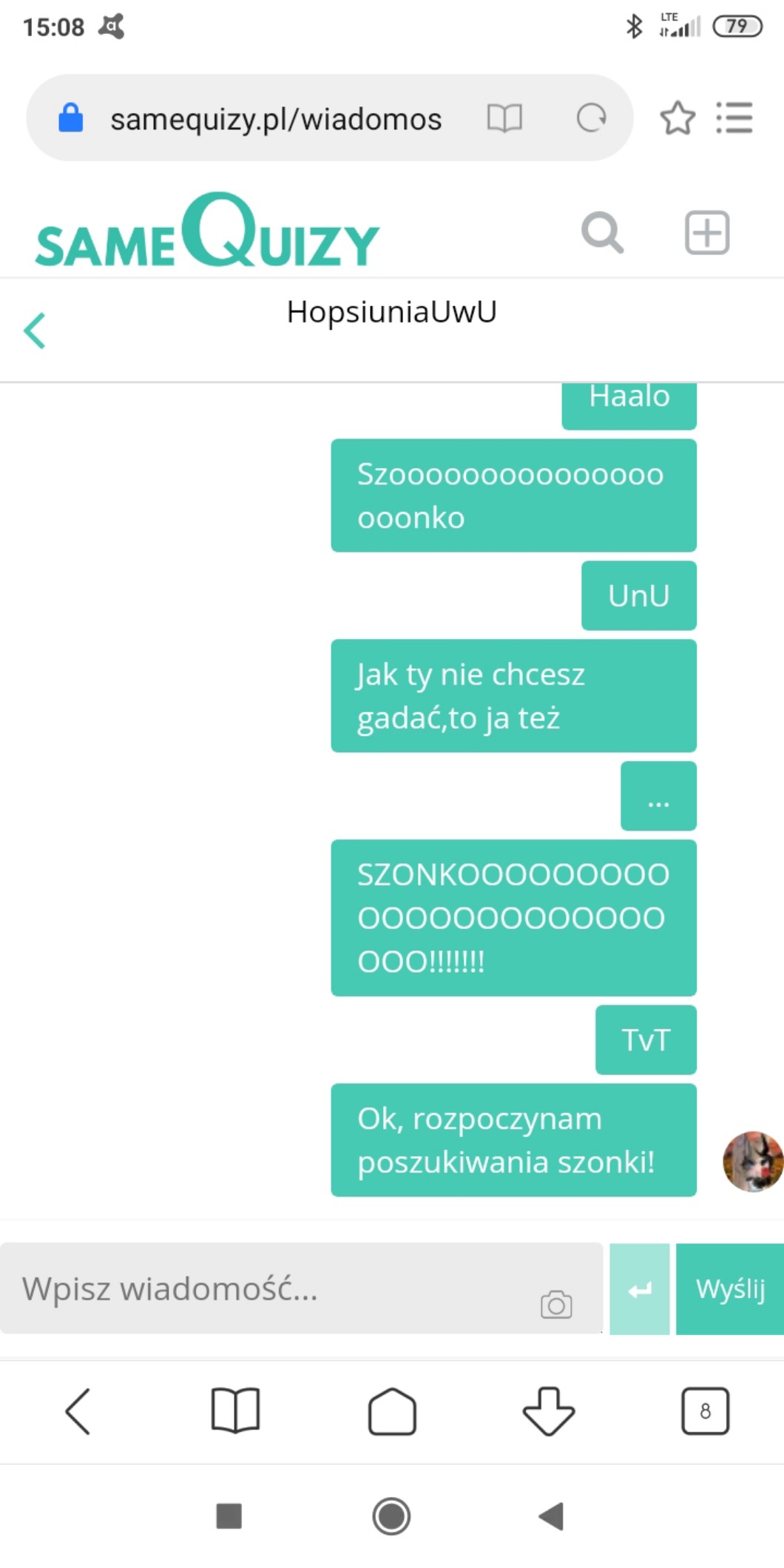Open recent apps with the square button
The width and height of the screenshot is (784, 1568).
click(229, 1516)
